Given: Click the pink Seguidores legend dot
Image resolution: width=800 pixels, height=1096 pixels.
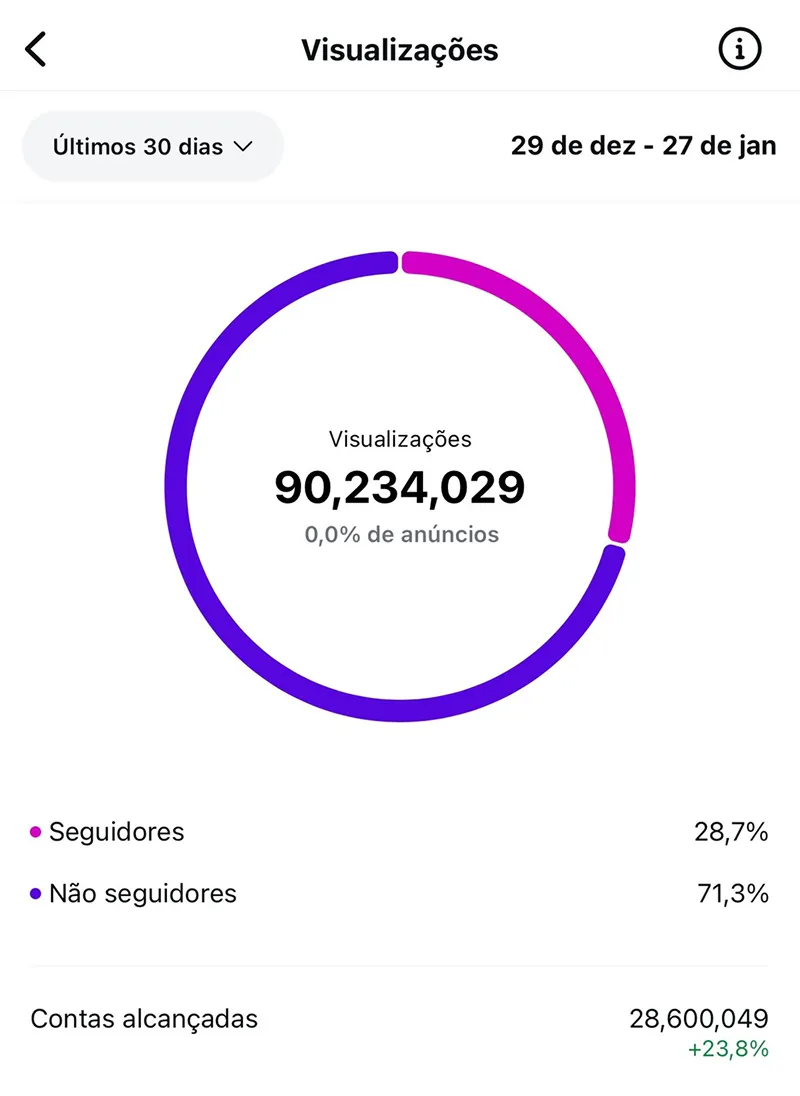Looking at the screenshot, I should tap(34, 831).
